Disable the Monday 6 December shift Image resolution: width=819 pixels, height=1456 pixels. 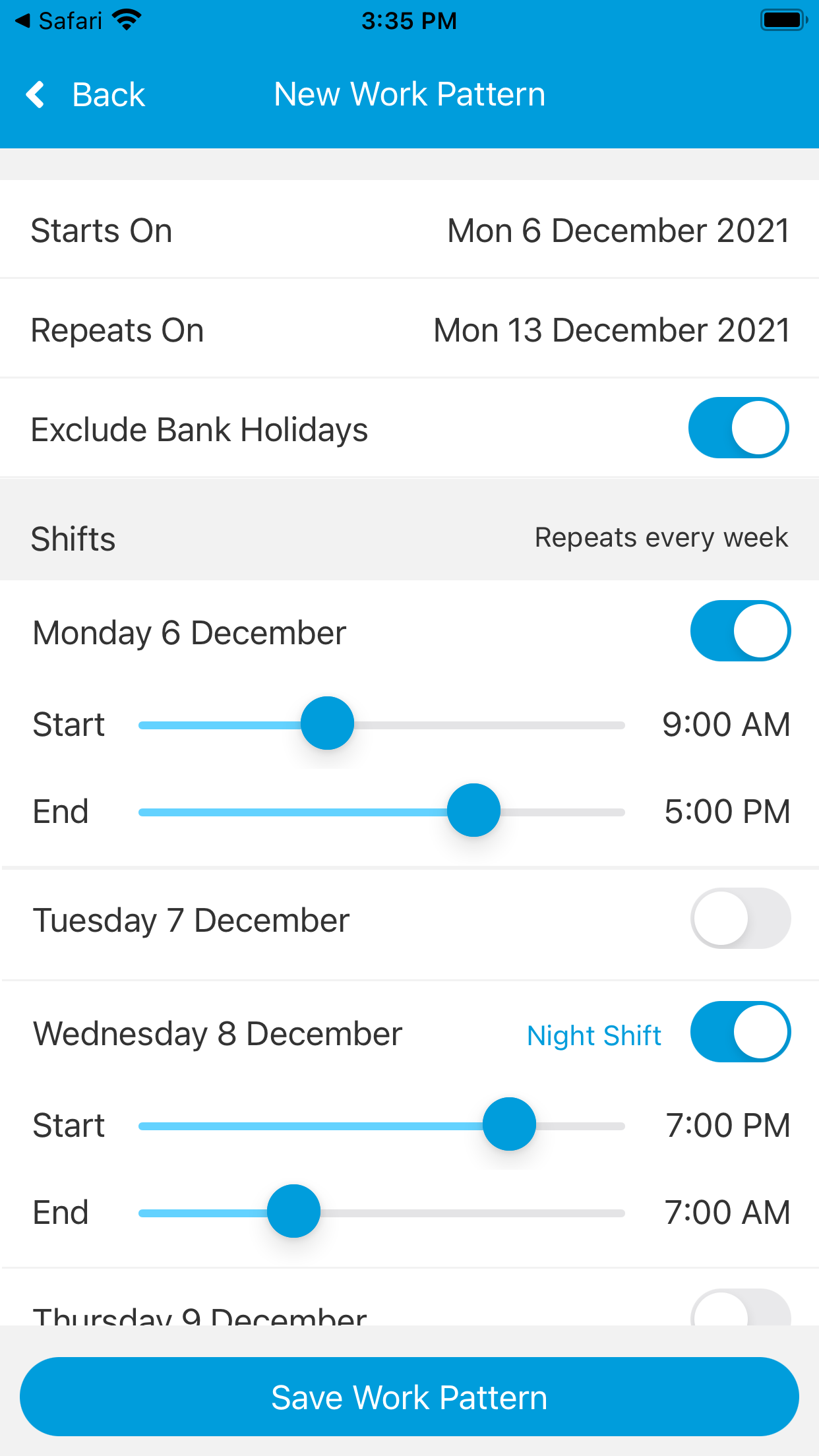pos(740,631)
